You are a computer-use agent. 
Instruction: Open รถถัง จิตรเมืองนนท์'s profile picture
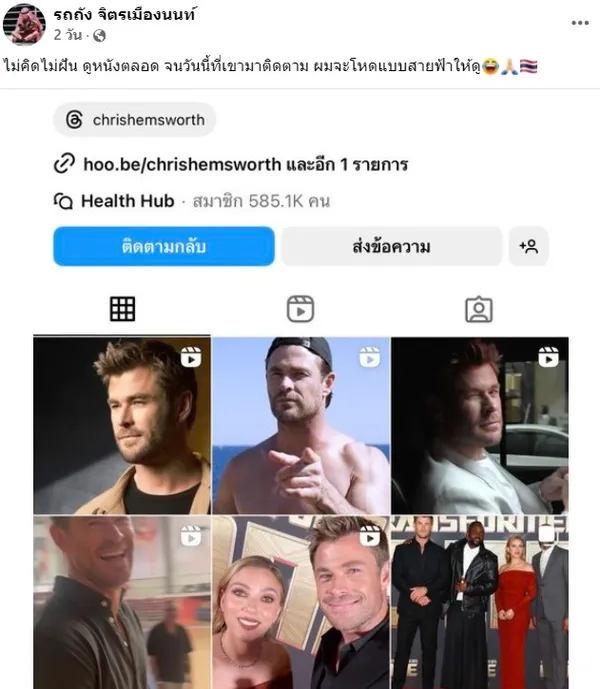tap(23, 24)
